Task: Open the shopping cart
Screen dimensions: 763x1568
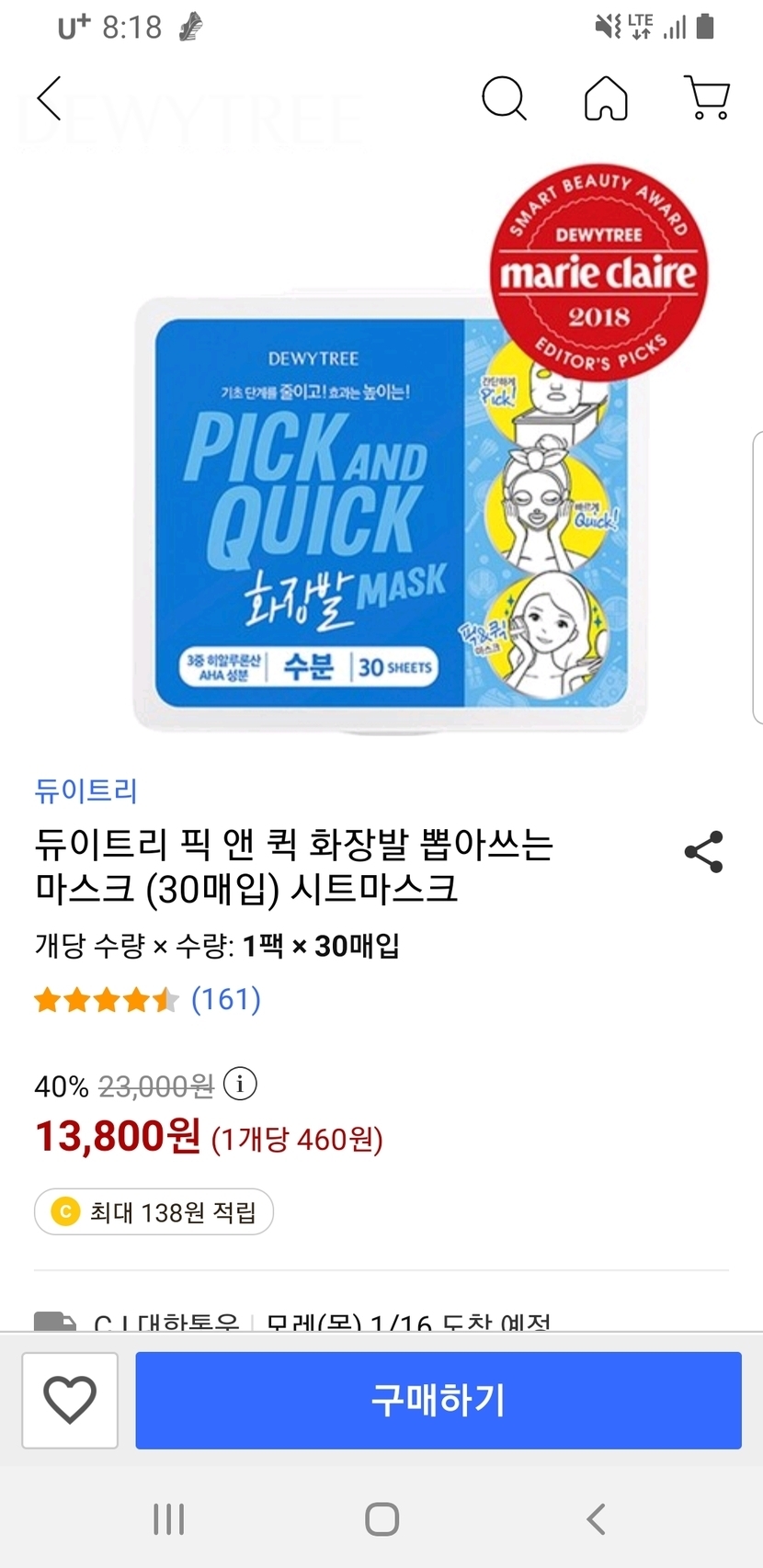Action: [707, 98]
